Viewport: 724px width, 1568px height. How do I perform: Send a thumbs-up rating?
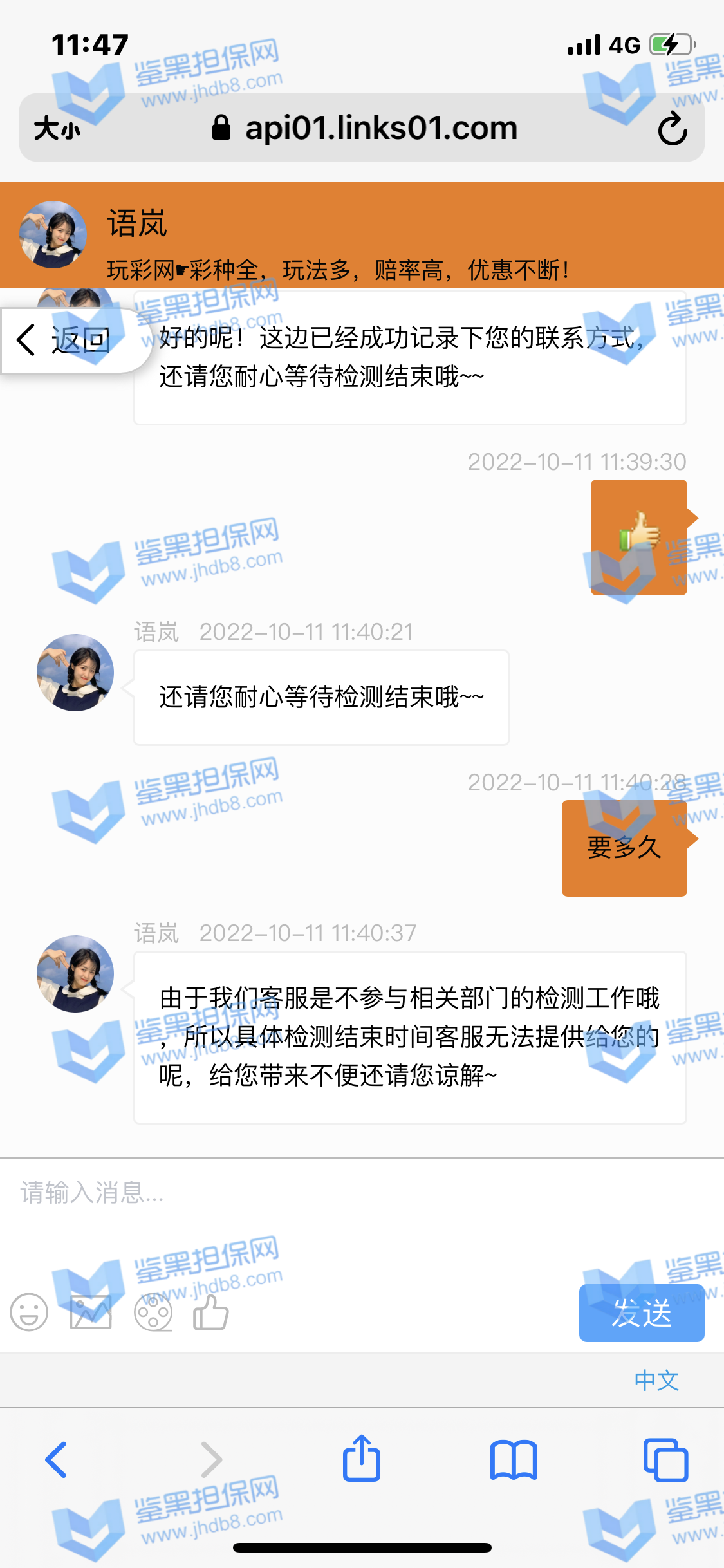pyautogui.click(x=211, y=1312)
